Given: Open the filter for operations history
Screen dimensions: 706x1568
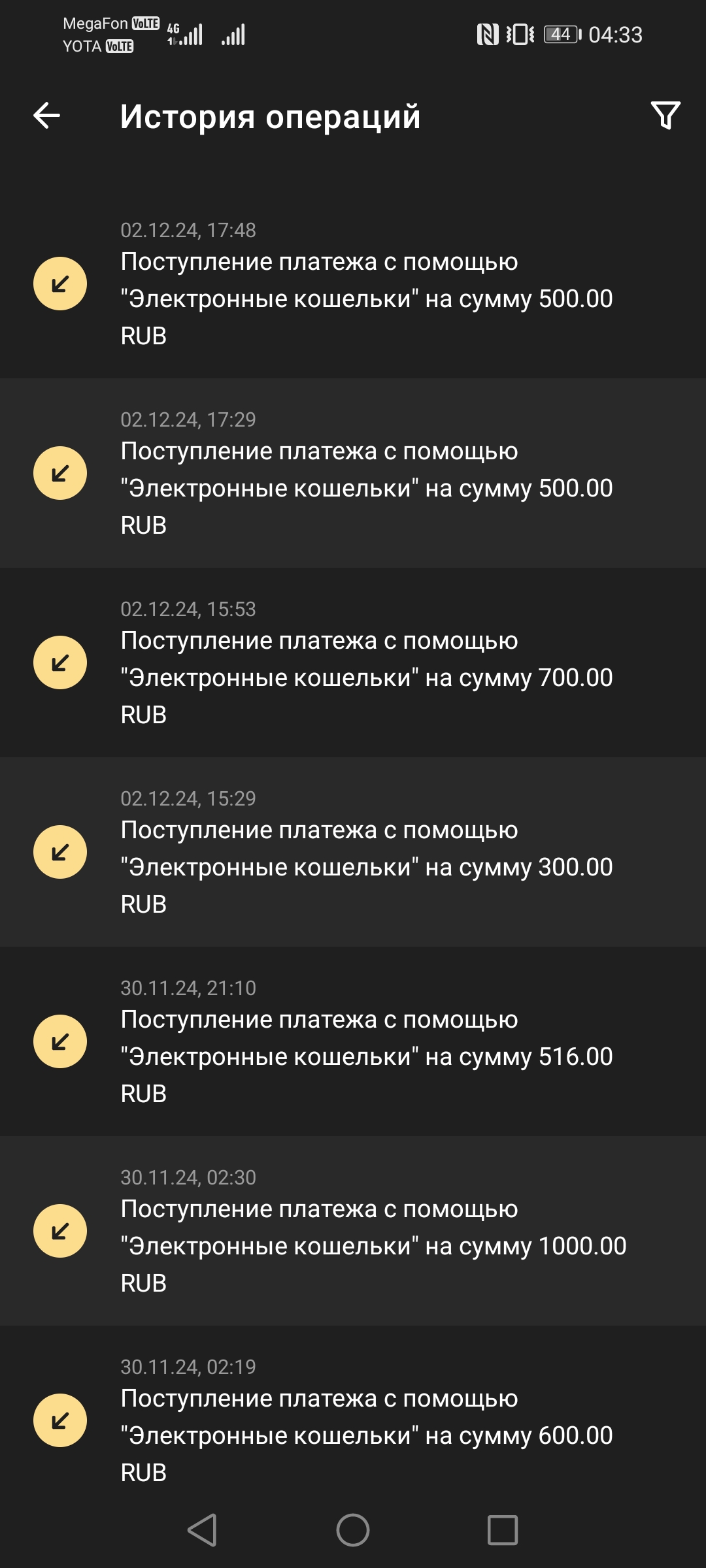Looking at the screenshot, I should click(x=665, y=116).
